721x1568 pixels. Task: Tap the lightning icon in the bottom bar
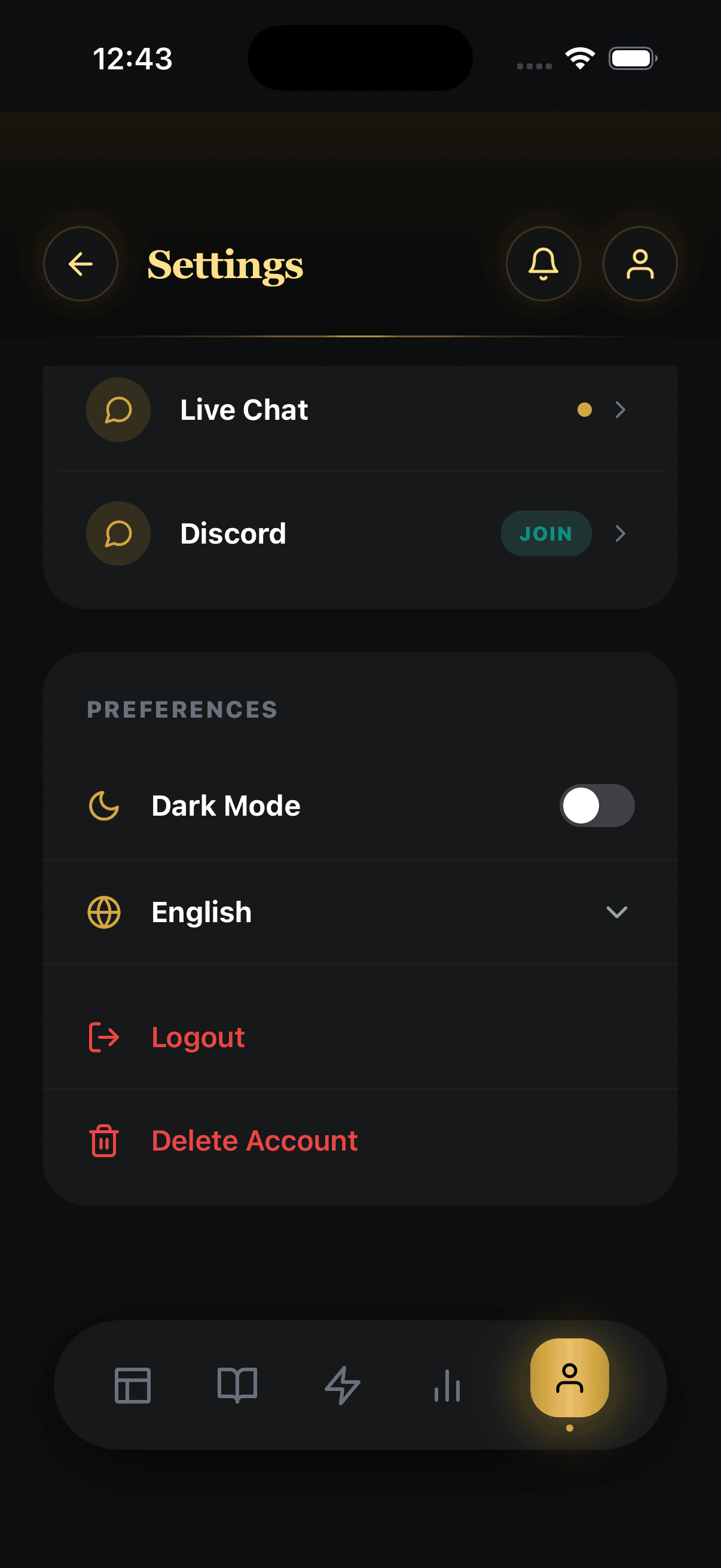pyautogui.click(x=343, y=1386)
